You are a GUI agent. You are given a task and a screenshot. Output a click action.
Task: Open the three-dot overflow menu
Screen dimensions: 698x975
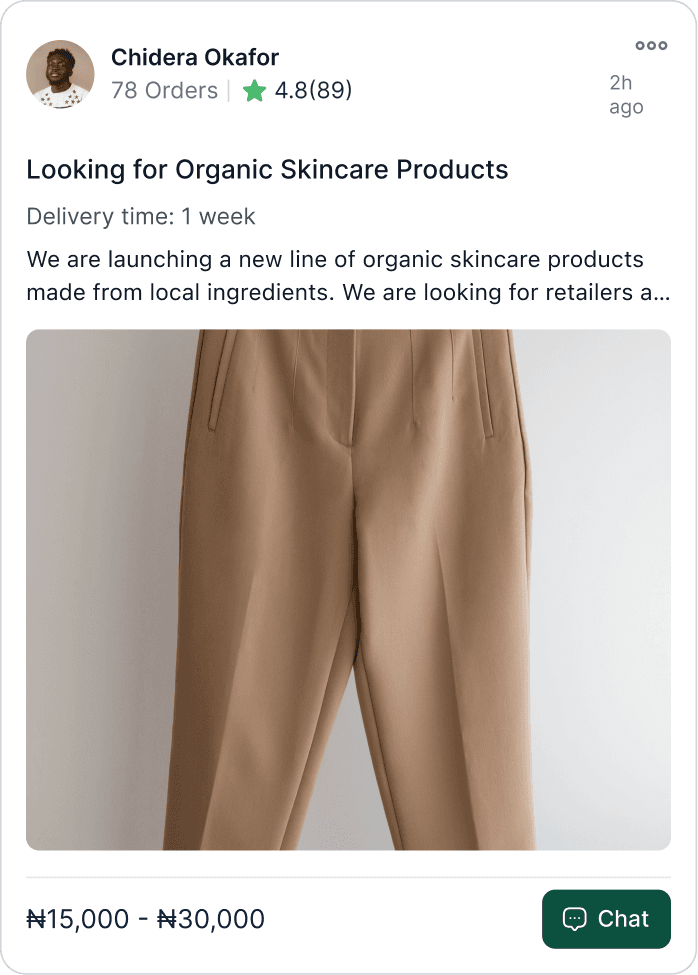[x=651, y=46]
